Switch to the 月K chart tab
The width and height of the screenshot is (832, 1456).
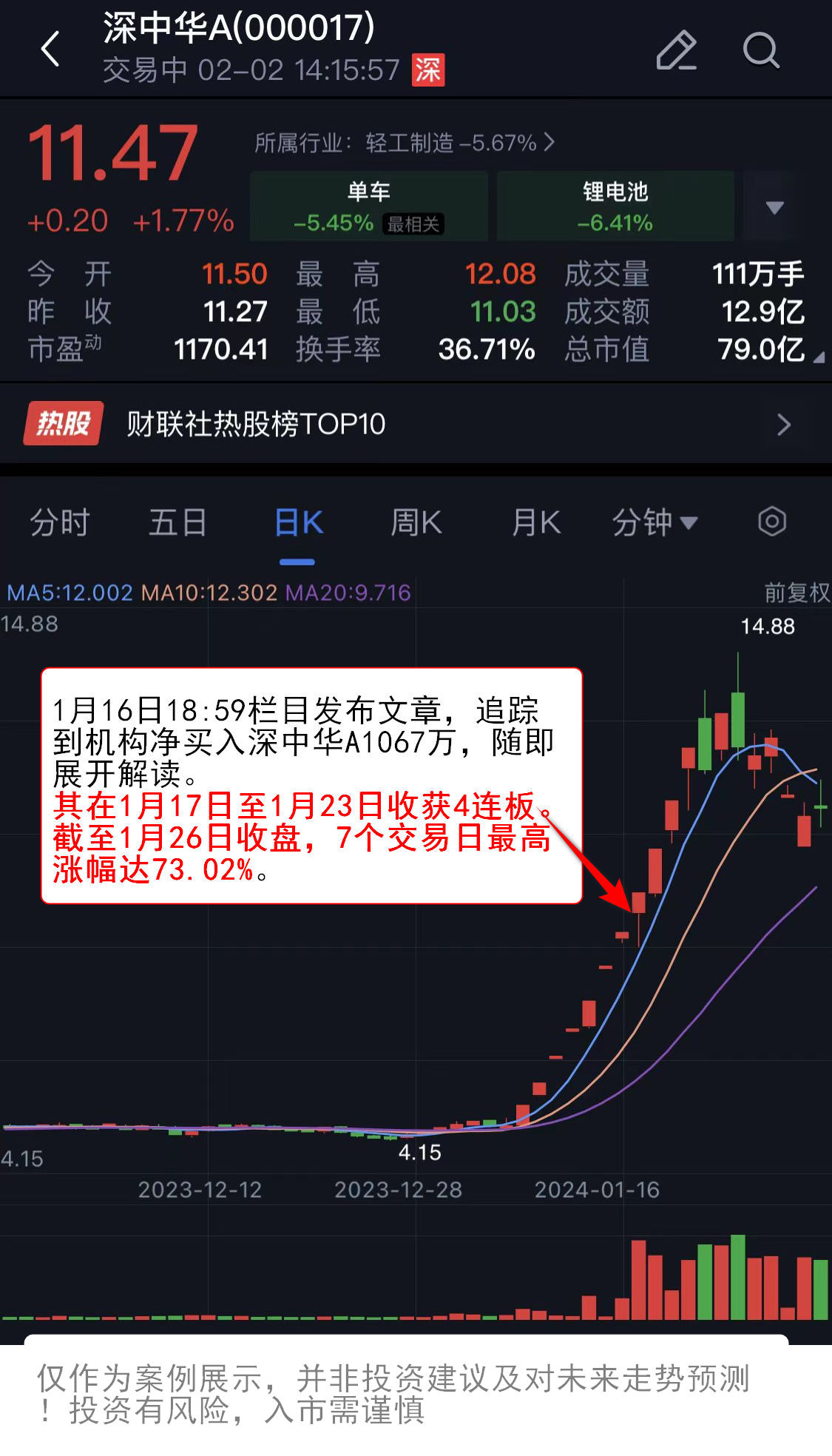pyautogui.click(x=536, y=522)
